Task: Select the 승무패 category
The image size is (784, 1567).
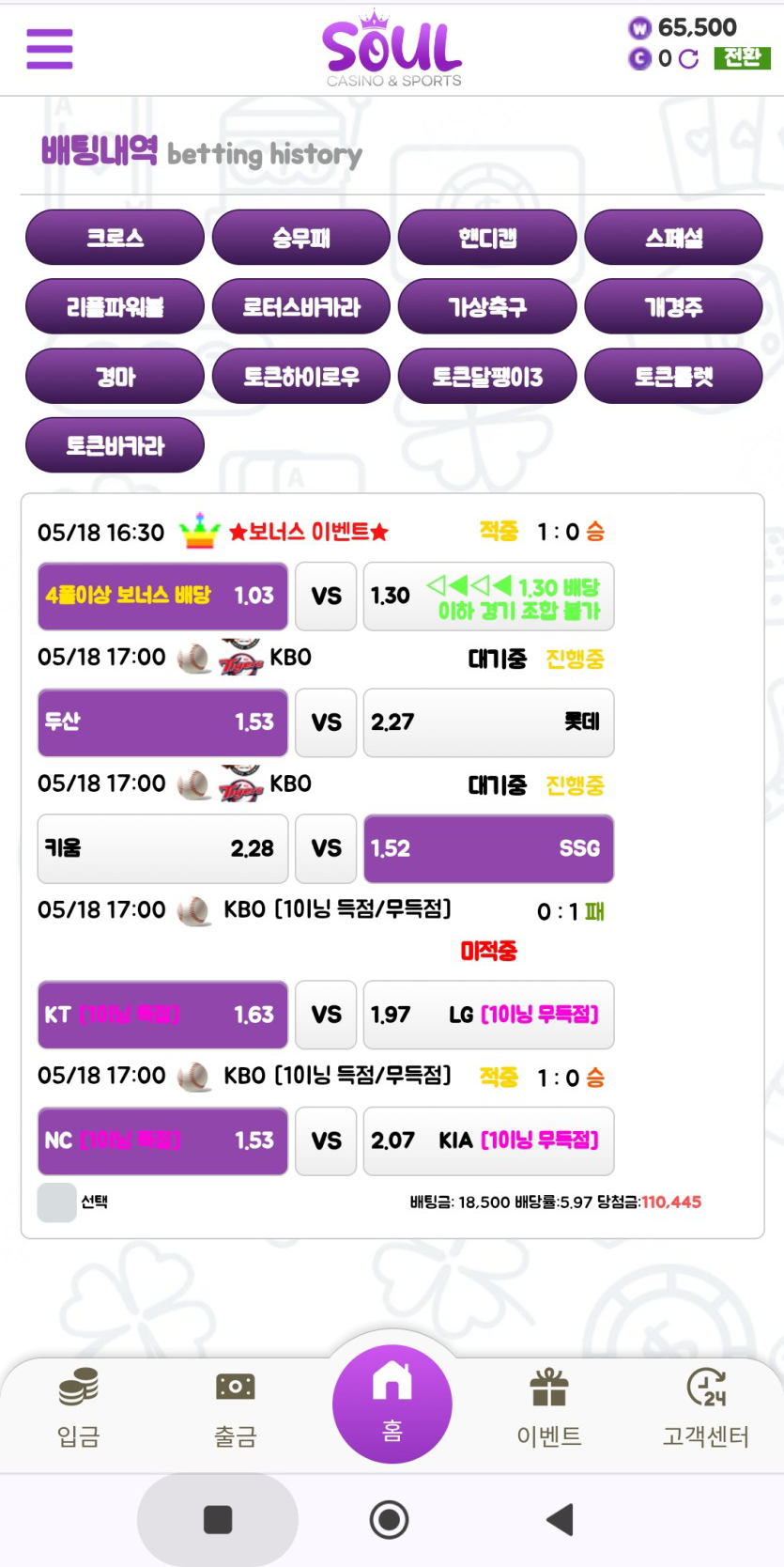Action: pyautogui.click(x=300, y=238)
